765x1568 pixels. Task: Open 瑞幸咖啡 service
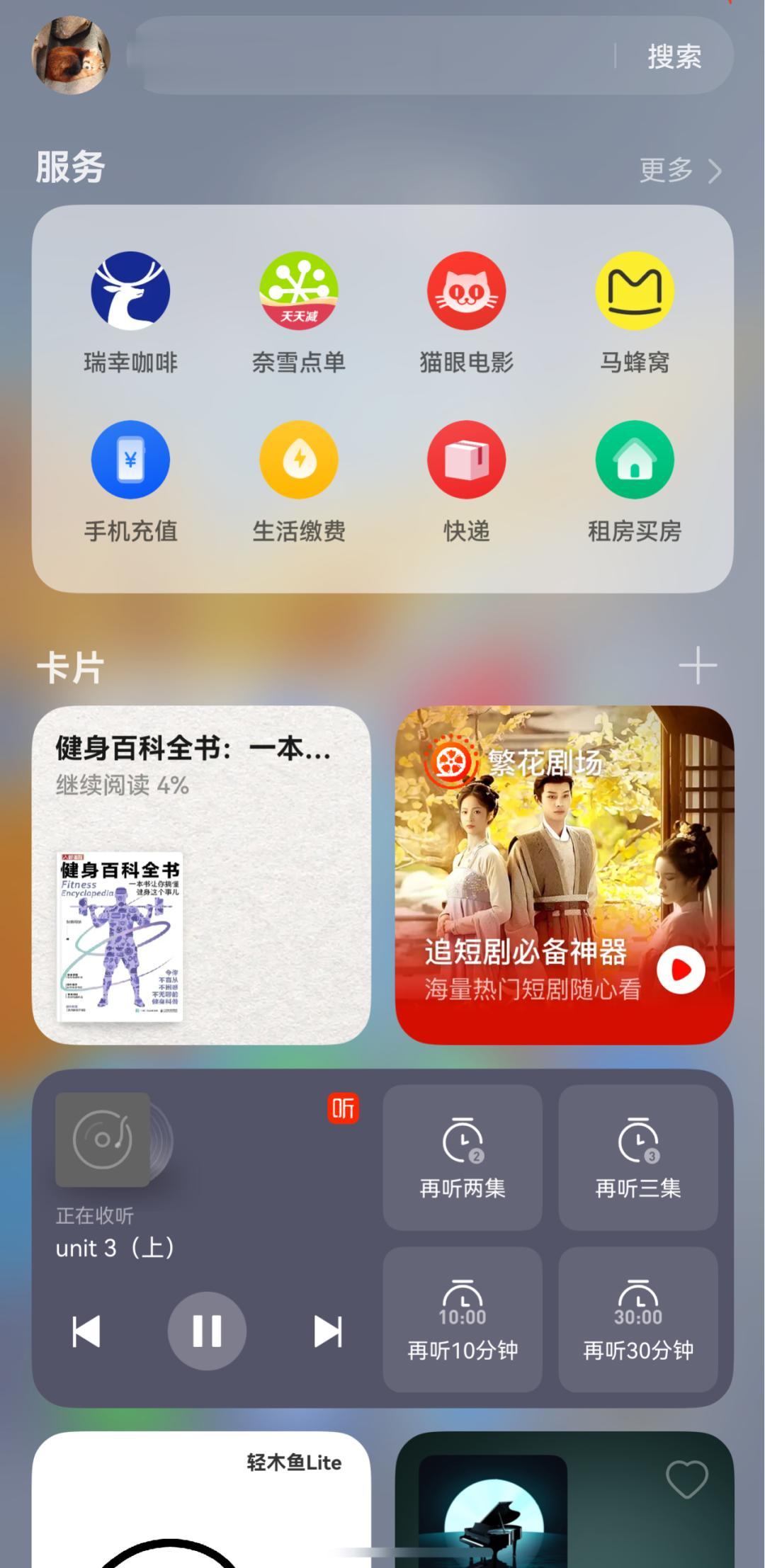130,313
